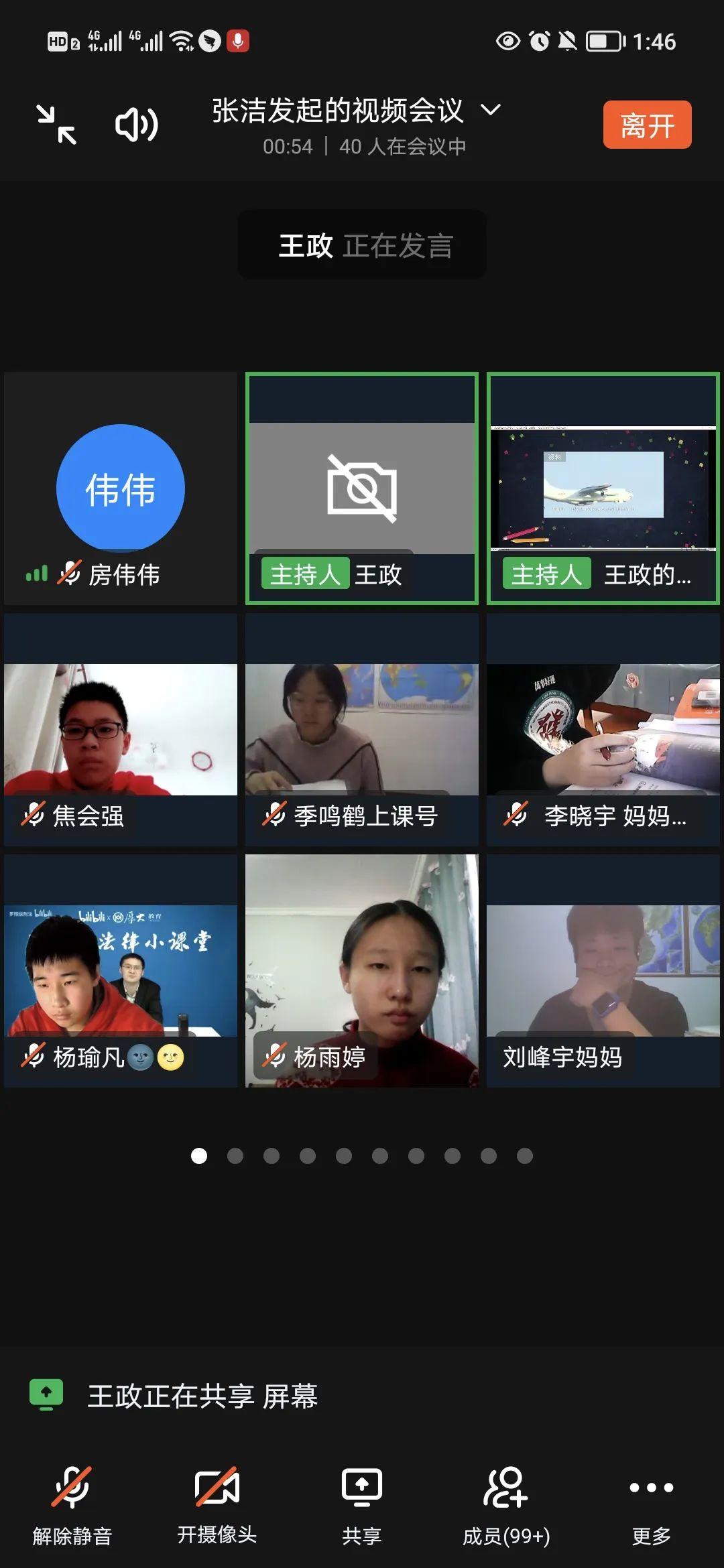This screenshot has width=724, height=1568.
Task: View 王政正在共享 屏幕 shared screen
Action: 201,1396
